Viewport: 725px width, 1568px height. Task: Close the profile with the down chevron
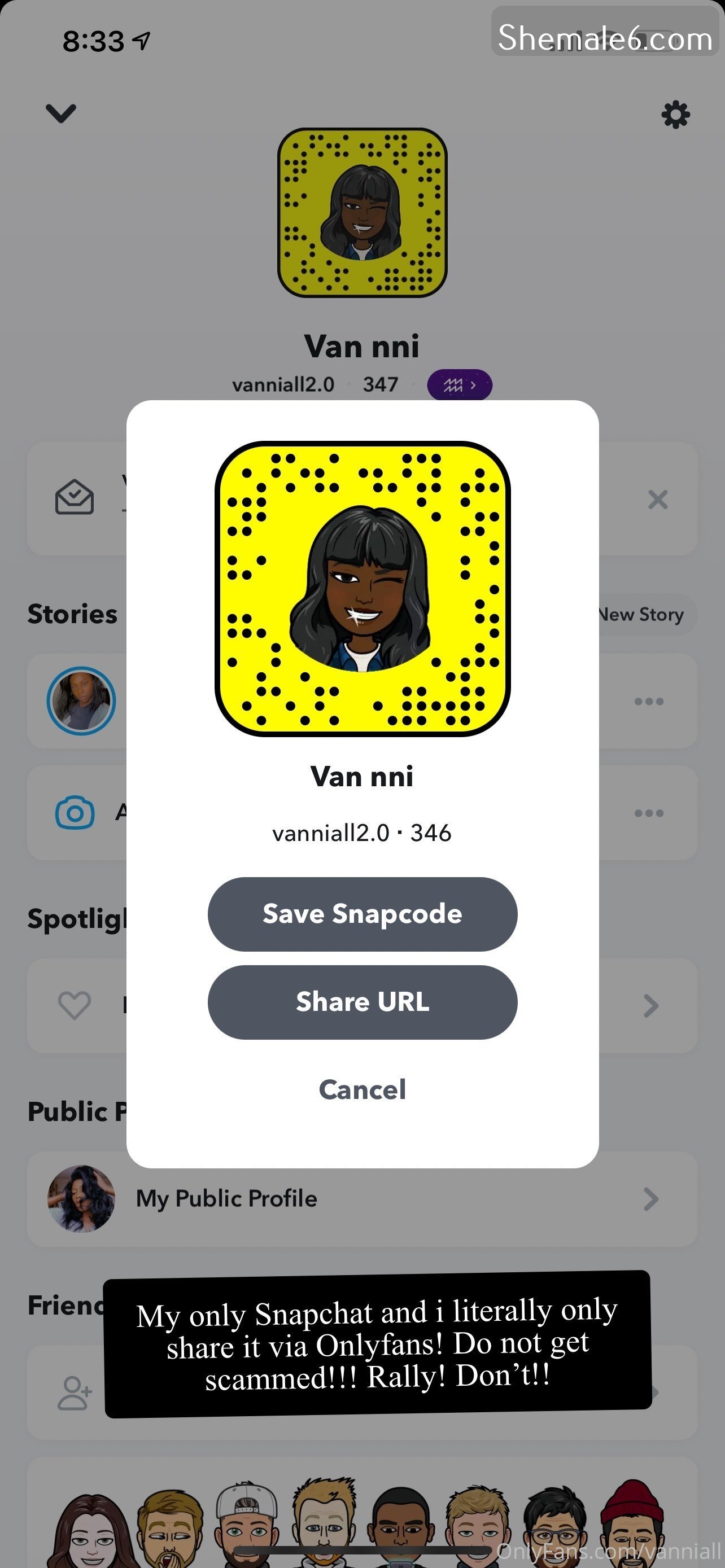click(61, 113)
